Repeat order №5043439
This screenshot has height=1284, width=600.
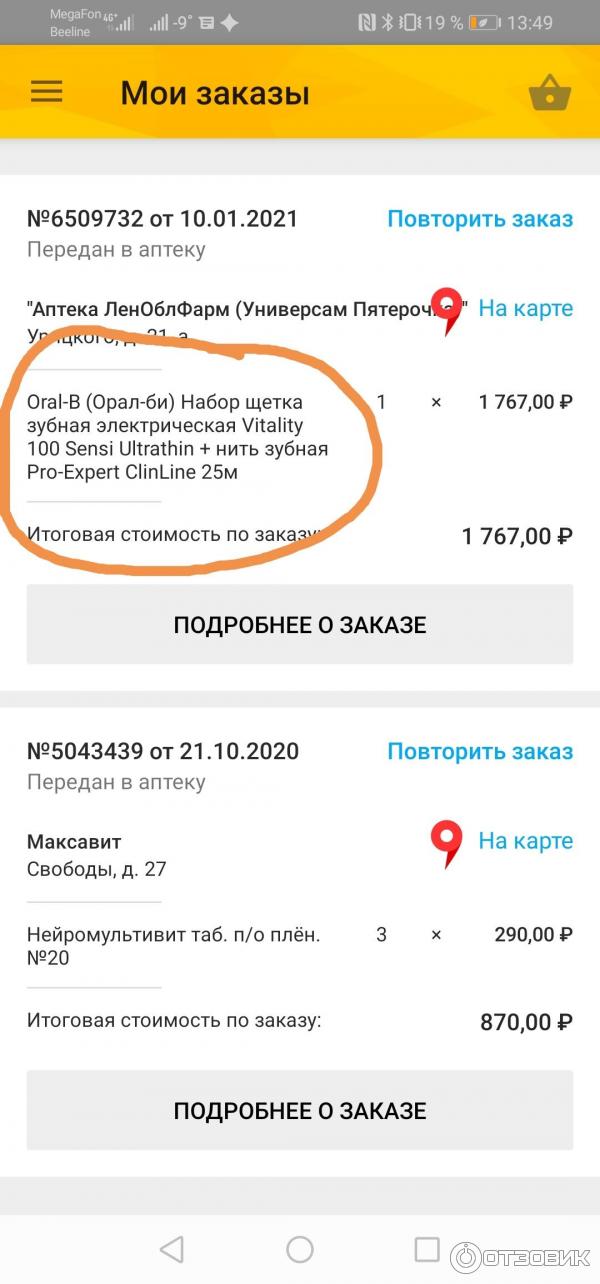tap(480, 751)
